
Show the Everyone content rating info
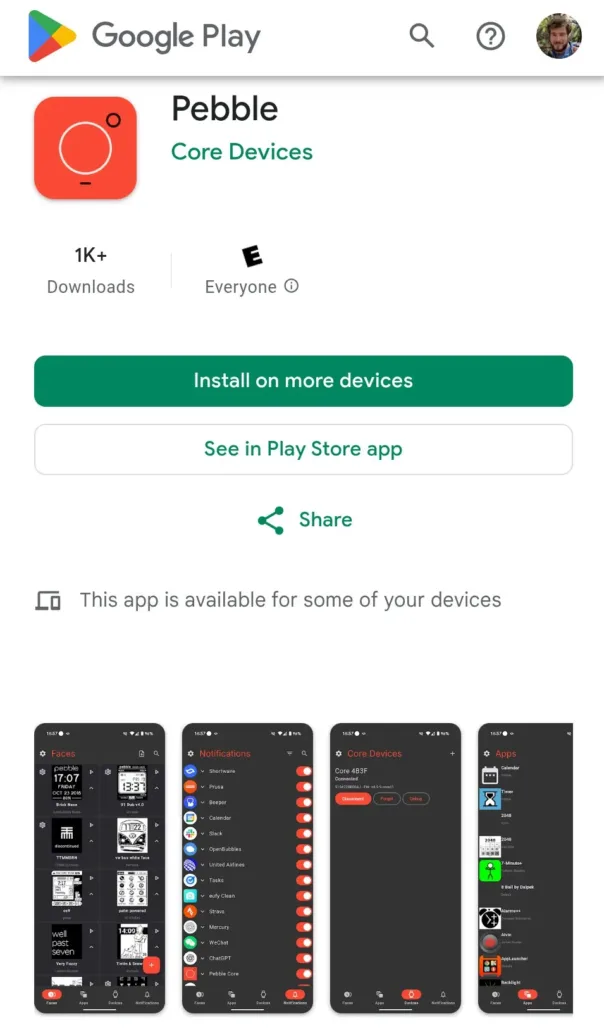(292, 286)
